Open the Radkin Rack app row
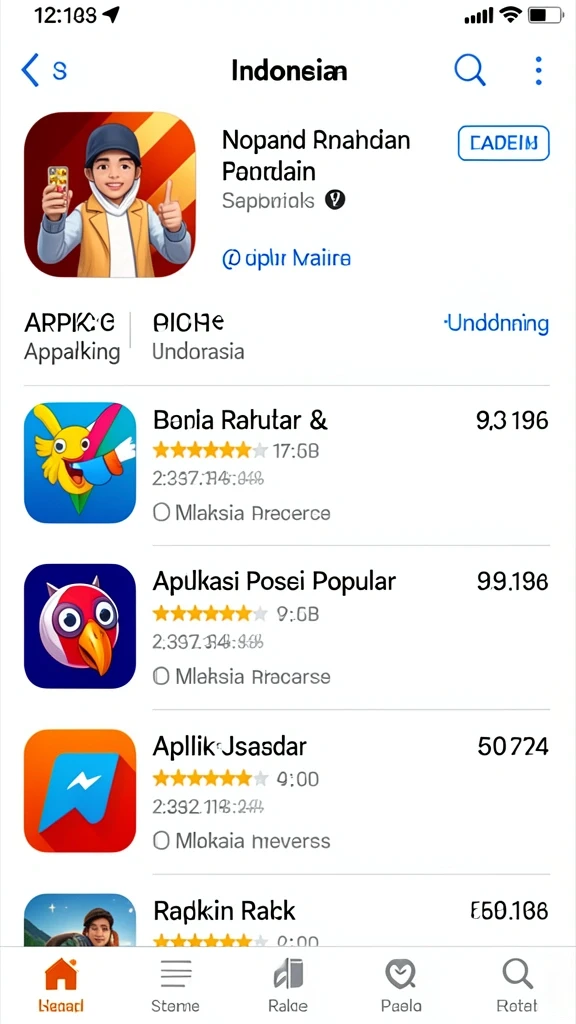This screenshot has height=1024, width=576. (x=287, y=919)
